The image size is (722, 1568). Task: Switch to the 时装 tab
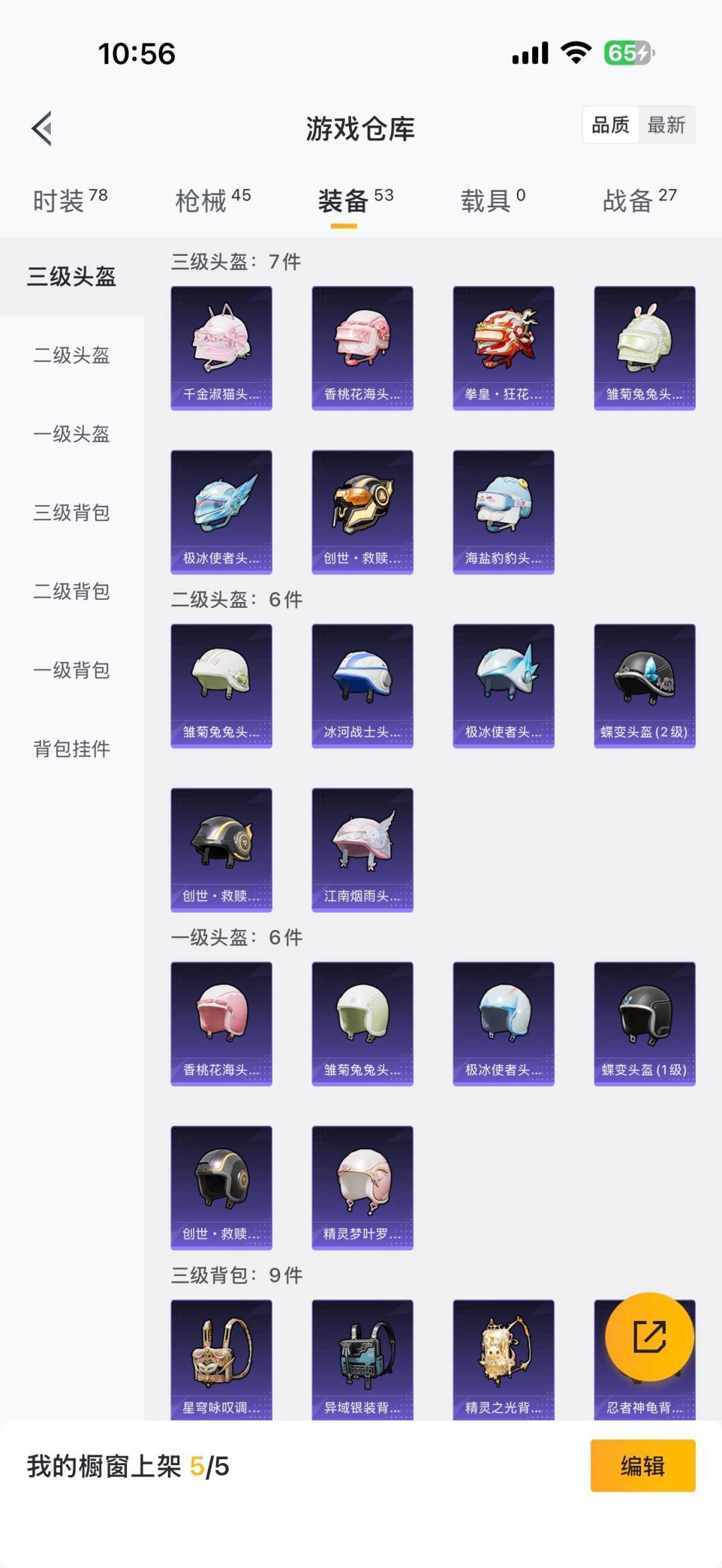pyautogui.click(x=70, y=200)
